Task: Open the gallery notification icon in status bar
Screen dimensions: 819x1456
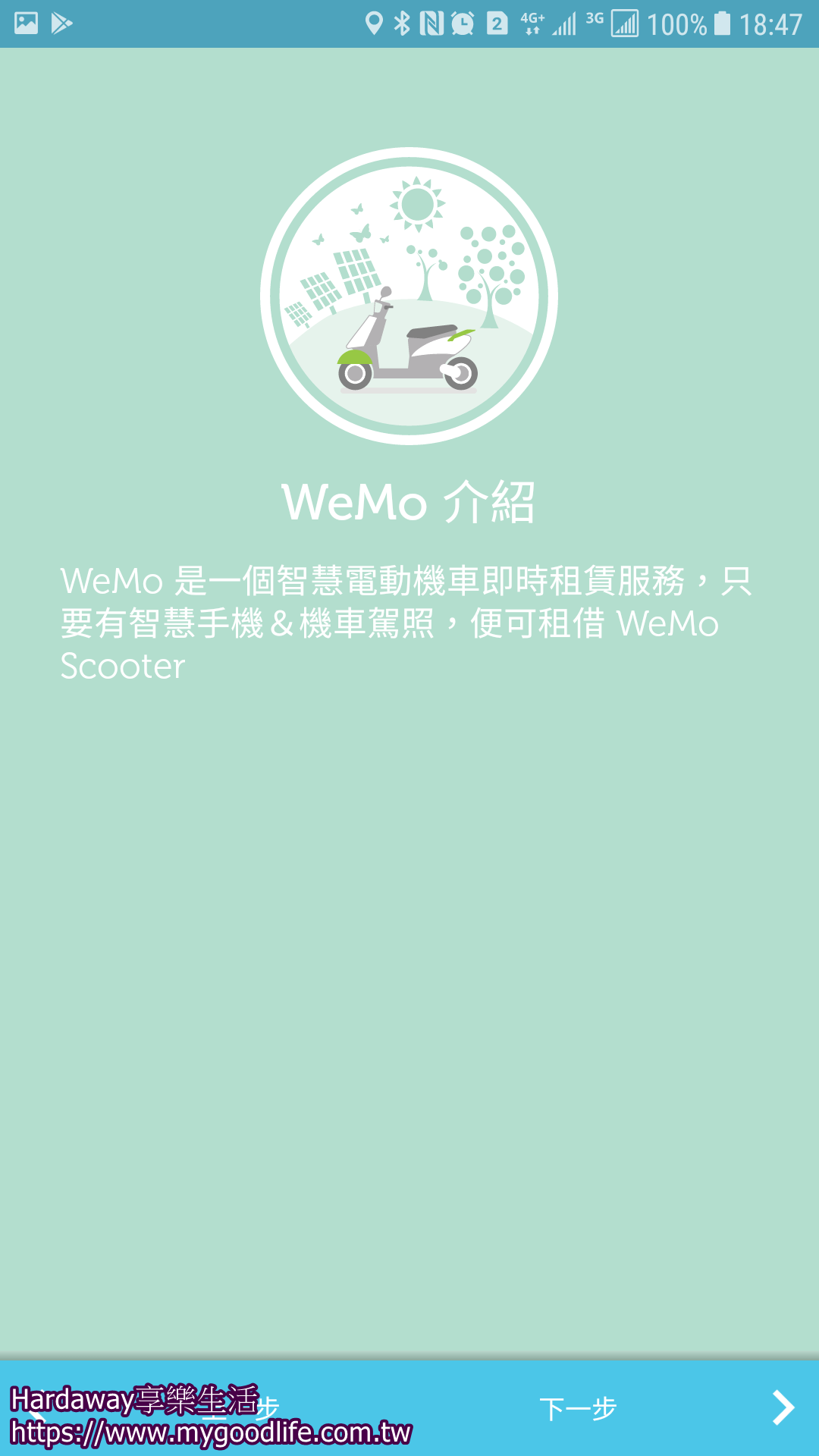Action: (x=25, y=23)
